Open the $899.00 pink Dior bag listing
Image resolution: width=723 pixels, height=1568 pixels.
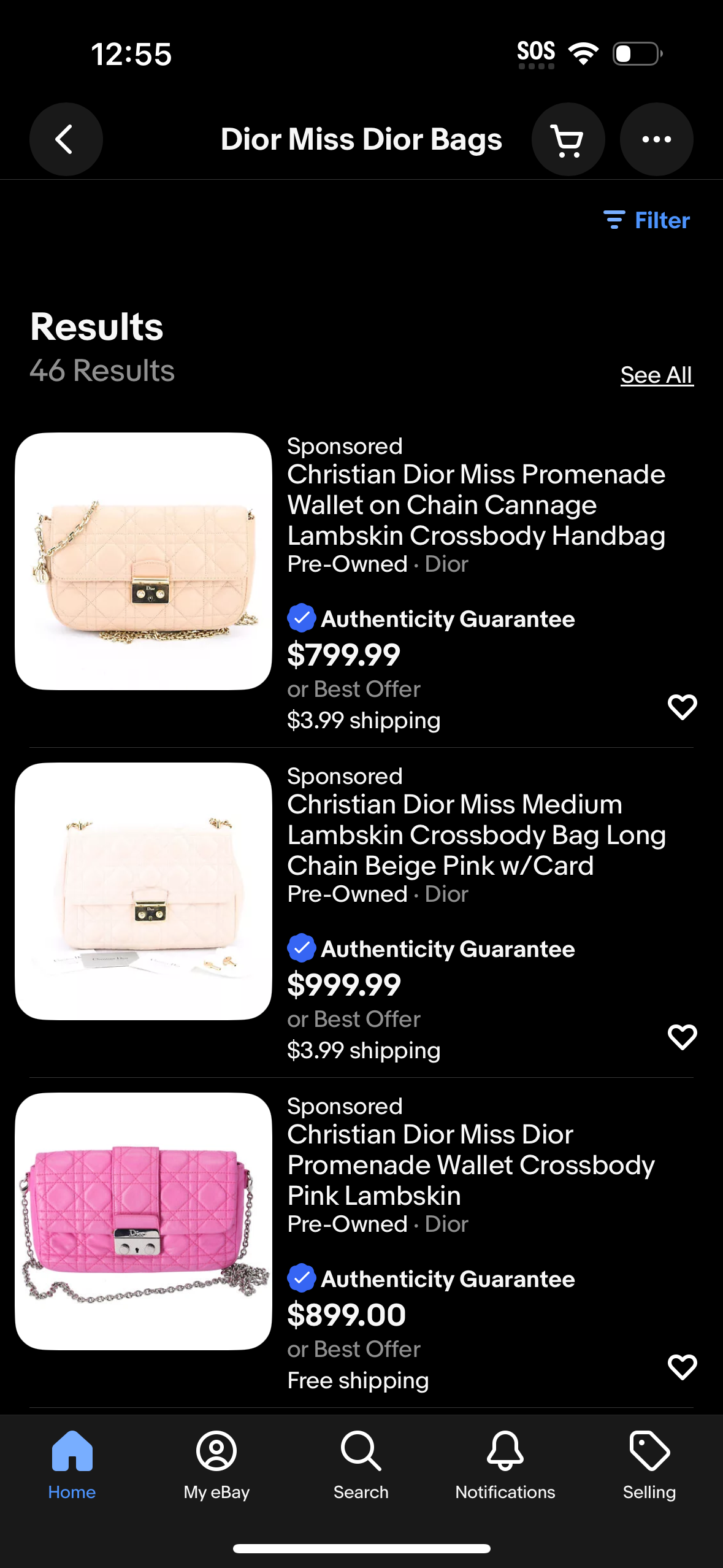click(x=471, y=1164)
